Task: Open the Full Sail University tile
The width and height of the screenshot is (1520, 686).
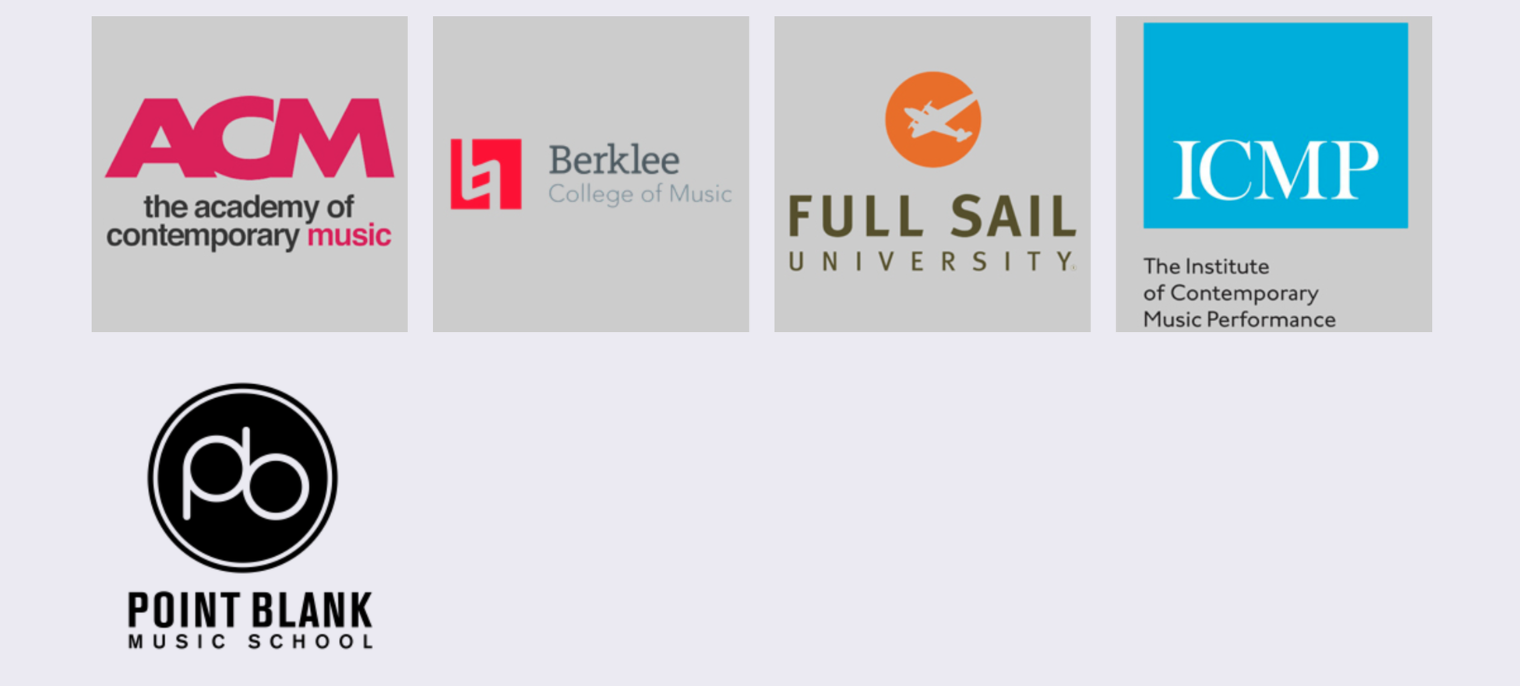Action: tap(932, 174)
